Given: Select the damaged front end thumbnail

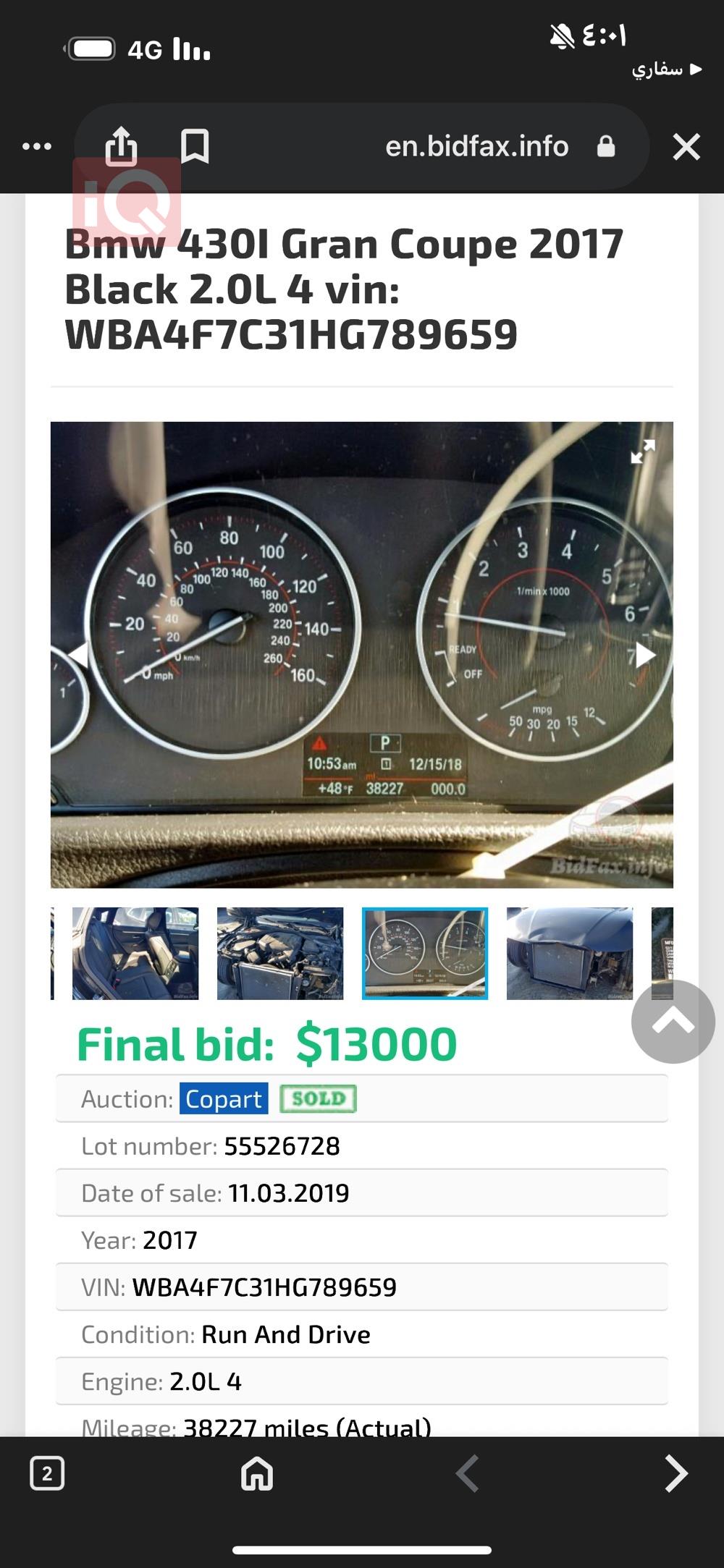Looking at the screenshot, I should 570,953.
